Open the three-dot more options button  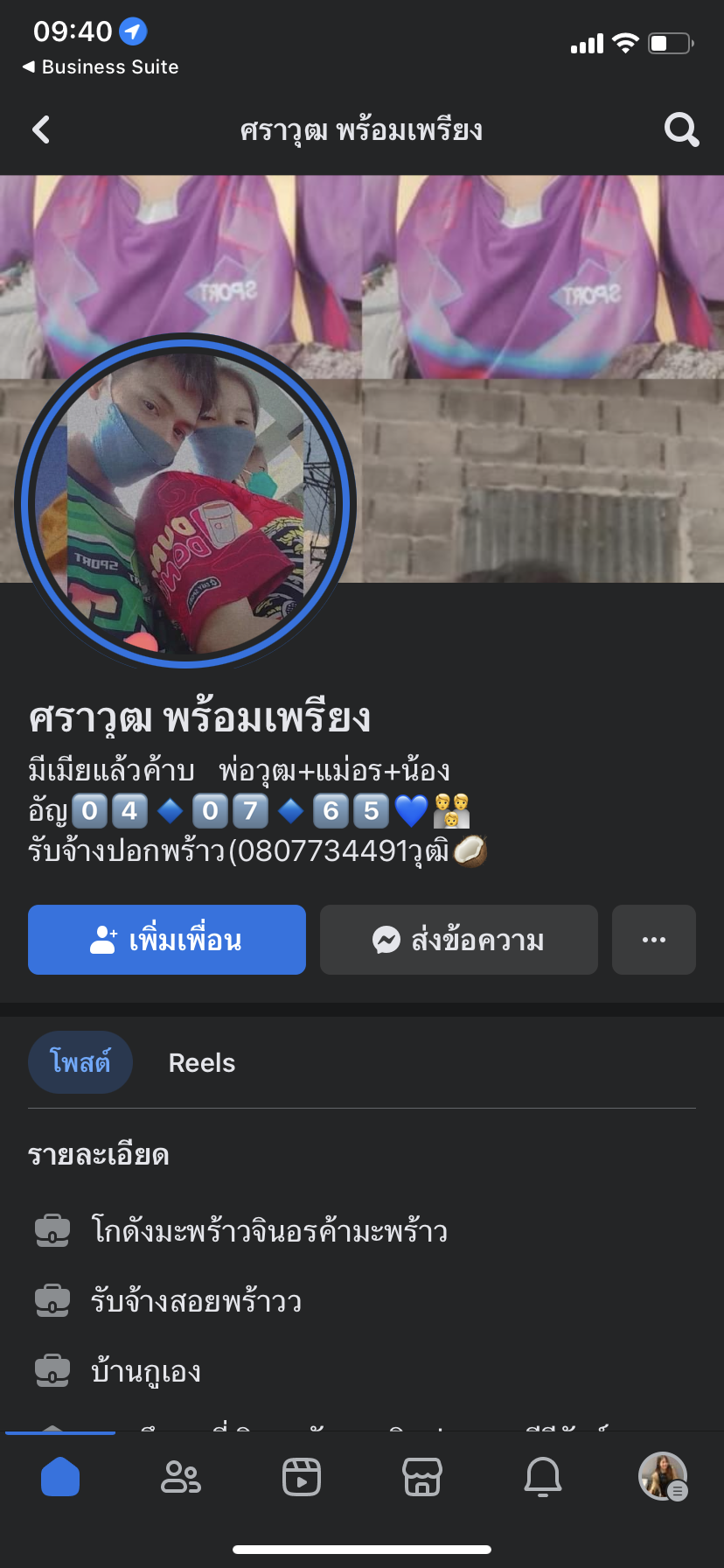click(x=653, y=940)
